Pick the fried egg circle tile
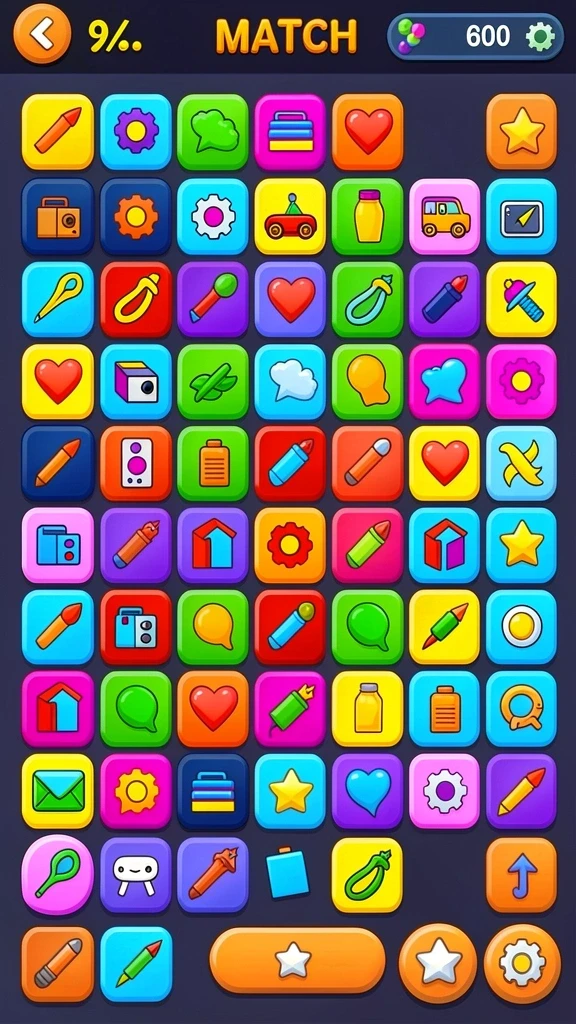This screenshot has height=1024, width=576. click(521, 627)
